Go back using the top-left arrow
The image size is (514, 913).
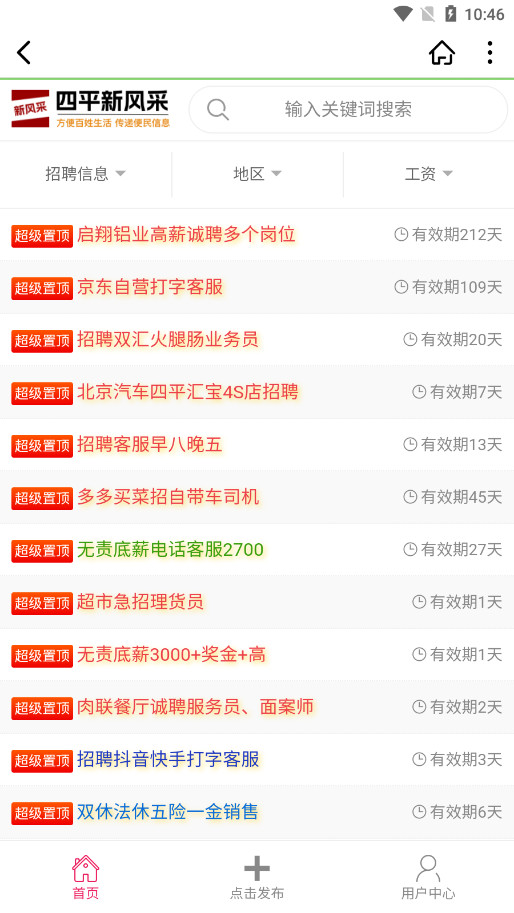point(24,53)
